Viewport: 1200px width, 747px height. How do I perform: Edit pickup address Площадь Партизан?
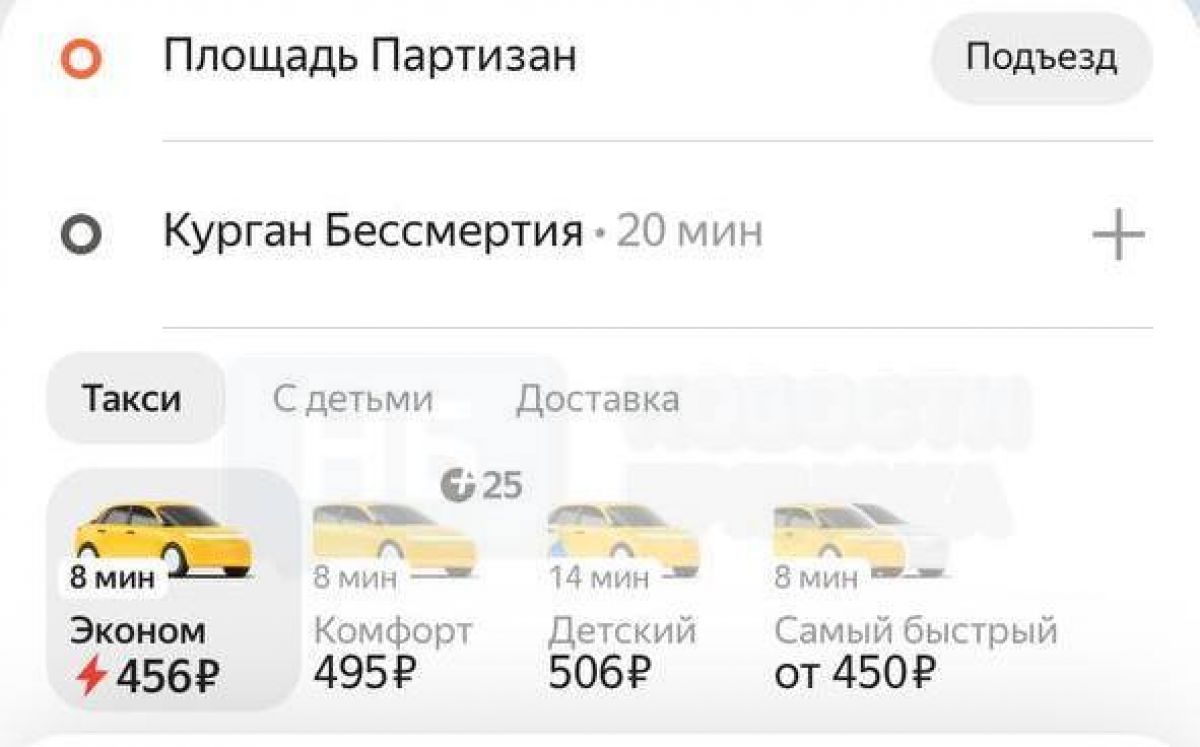(370, 57)
